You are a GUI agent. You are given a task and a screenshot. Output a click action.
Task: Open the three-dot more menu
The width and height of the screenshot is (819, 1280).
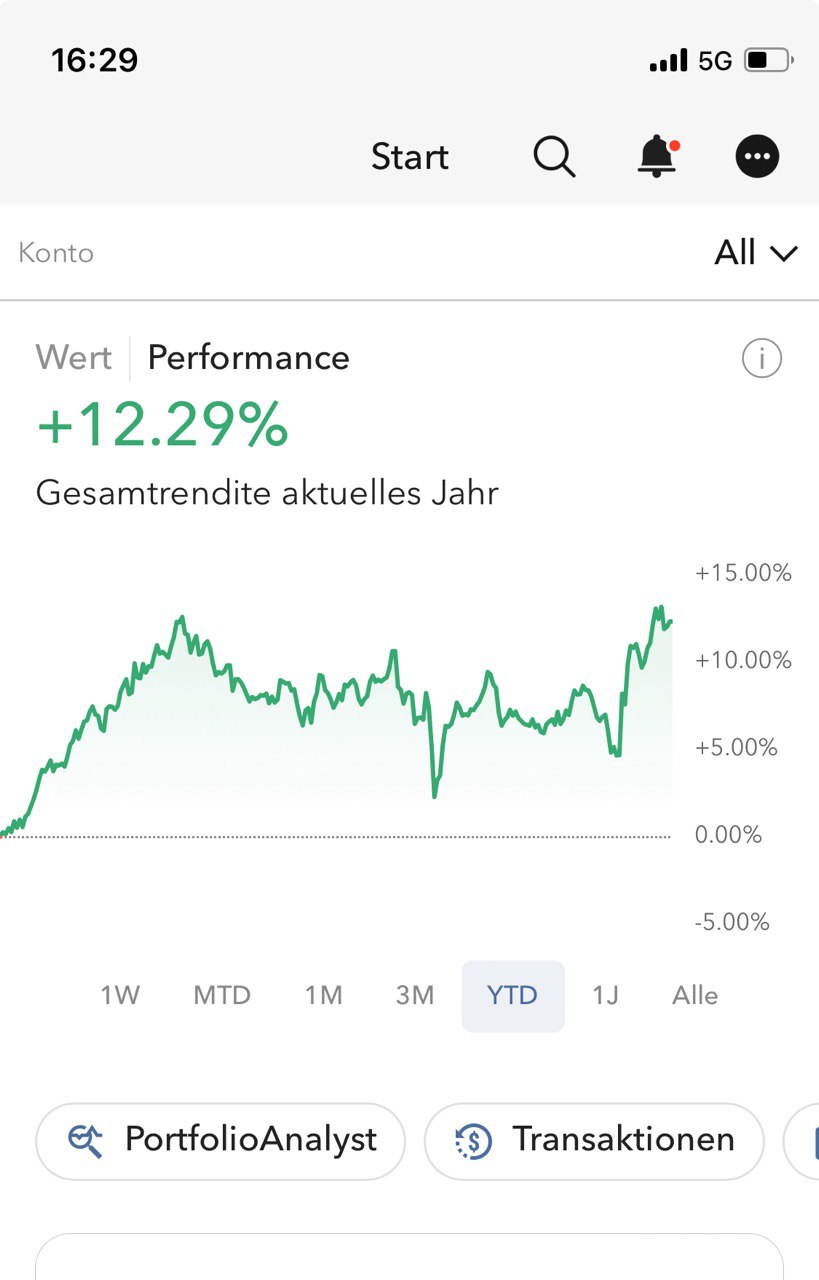point(757,156)
